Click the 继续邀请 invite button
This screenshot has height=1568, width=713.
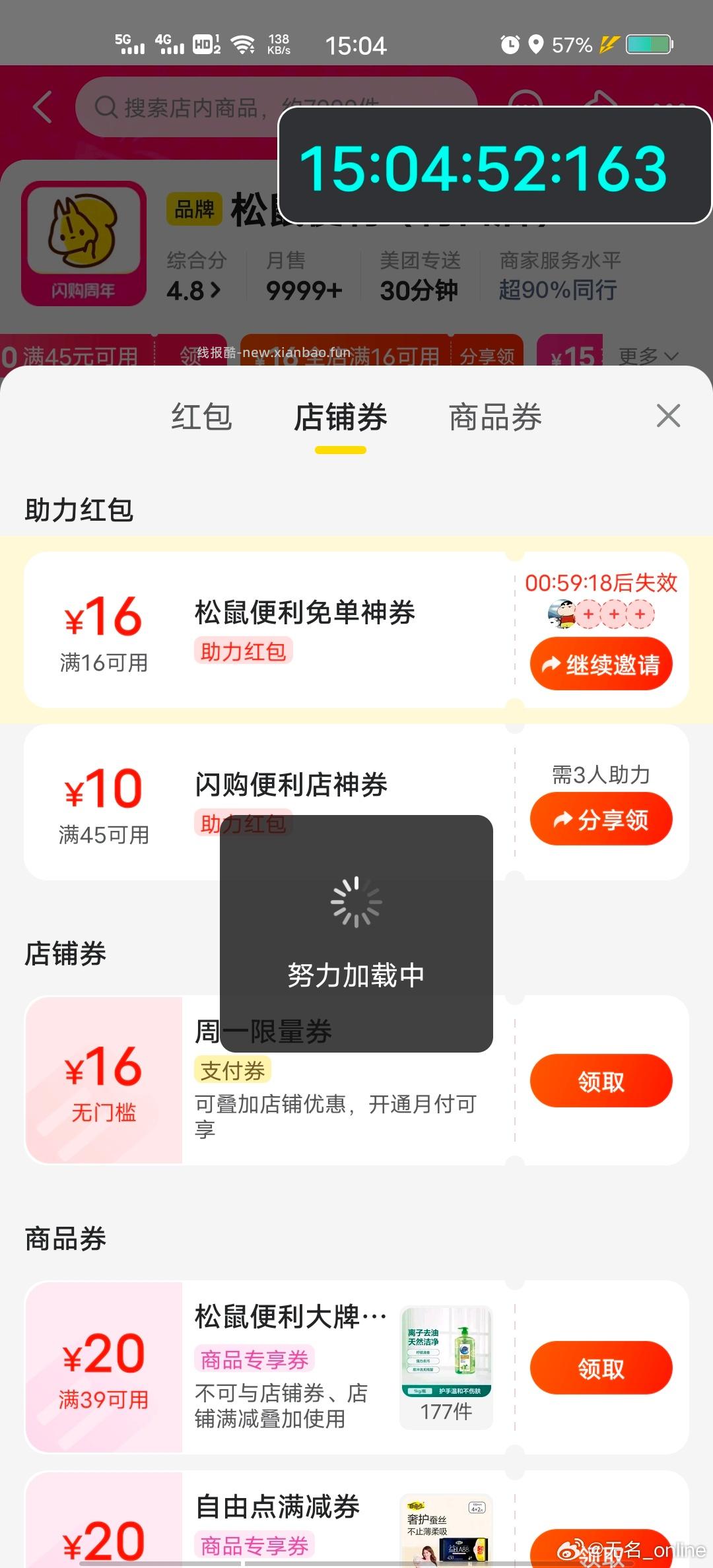tap(601, 664)
